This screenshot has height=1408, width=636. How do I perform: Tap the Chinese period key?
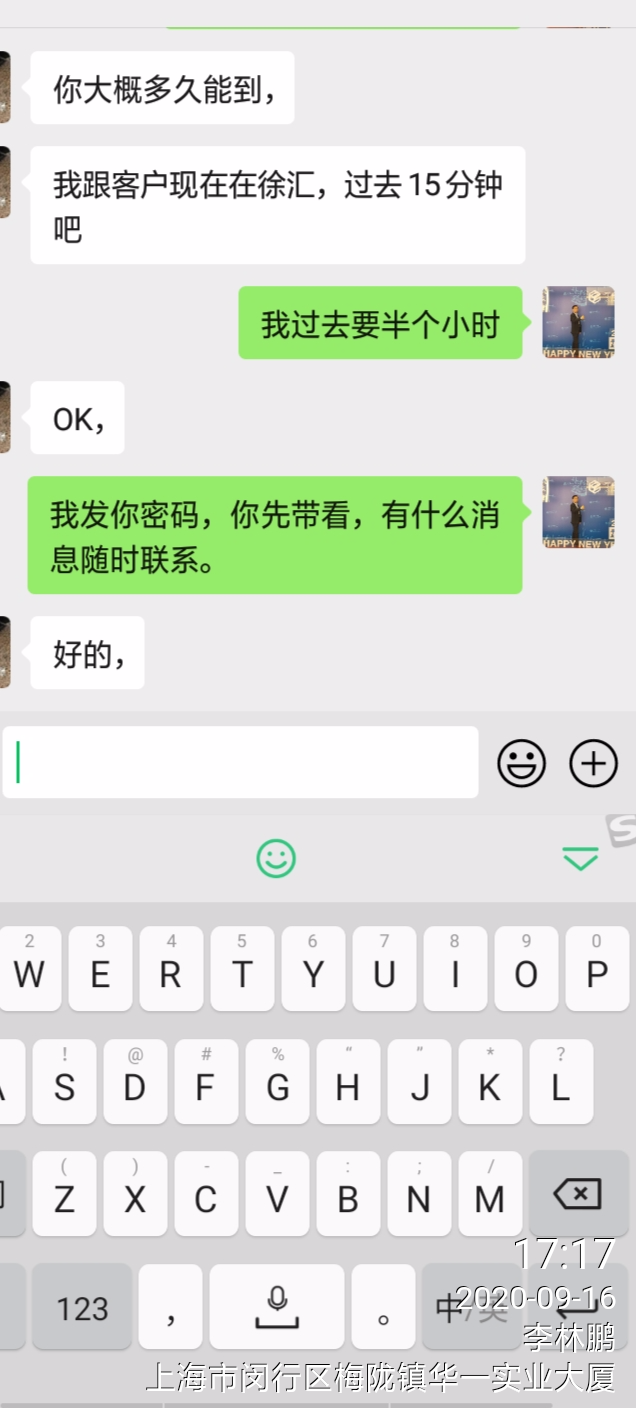pos(383,1306)
